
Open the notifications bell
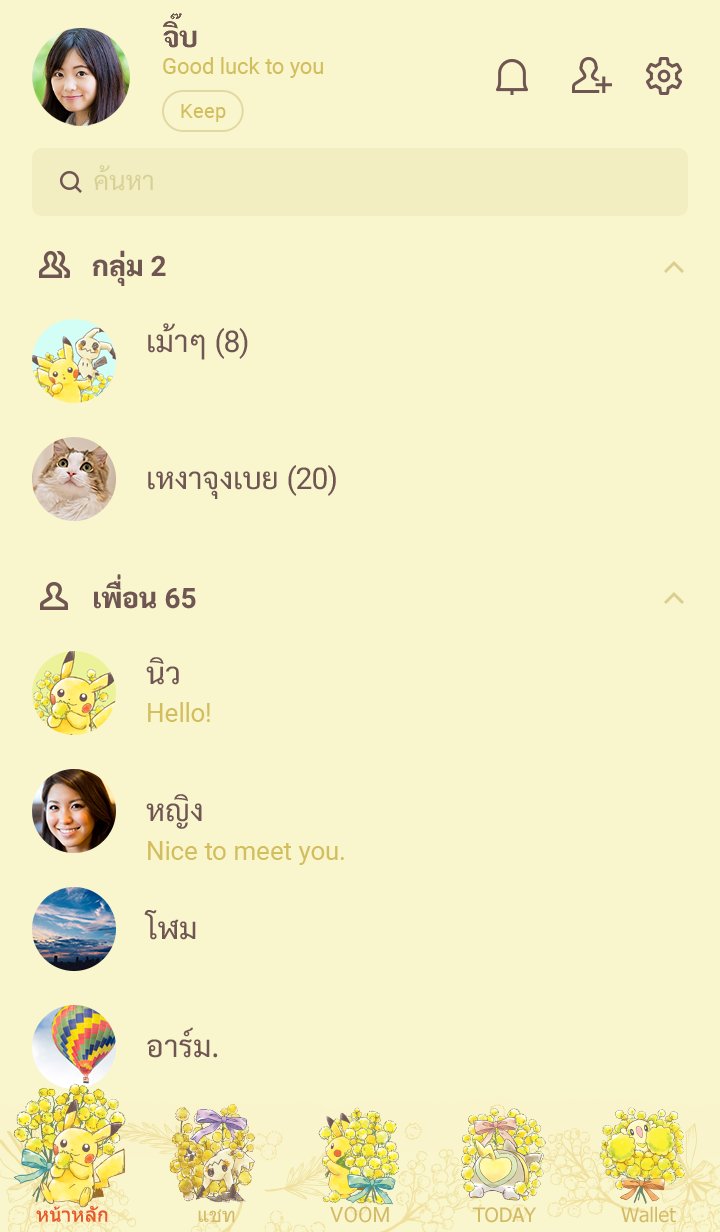pos(512,77)
